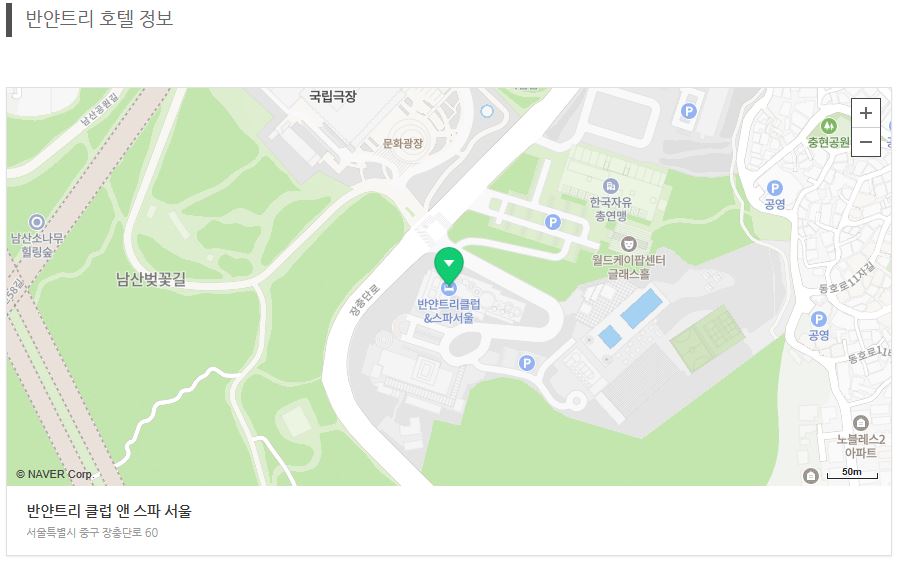Zoom out of the map
The width and height of the screenshot is (897, 562).
(x=865, y=142)
